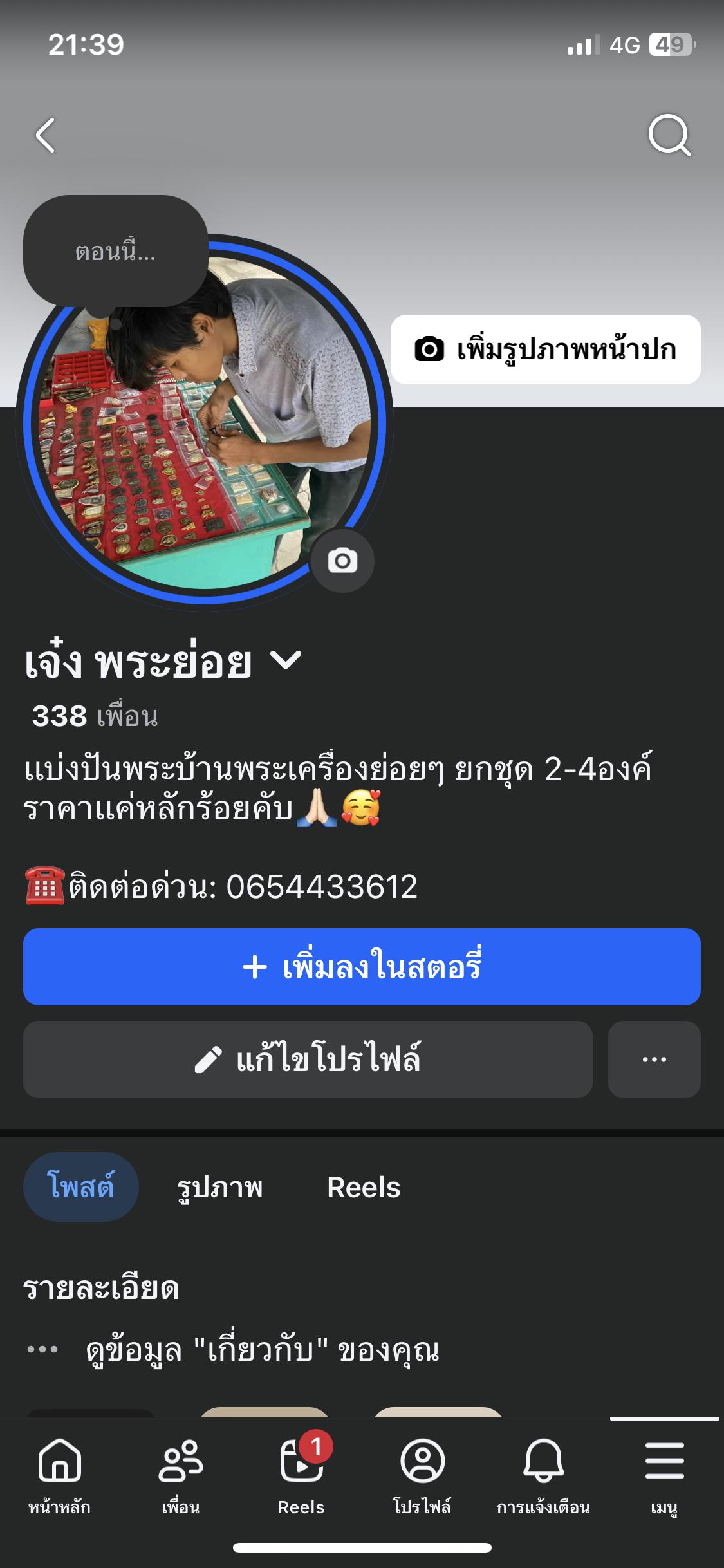Tap the phone number 0654433612 link
The width and height of the screenshot is (724, 1568).
tap(320, 887)
